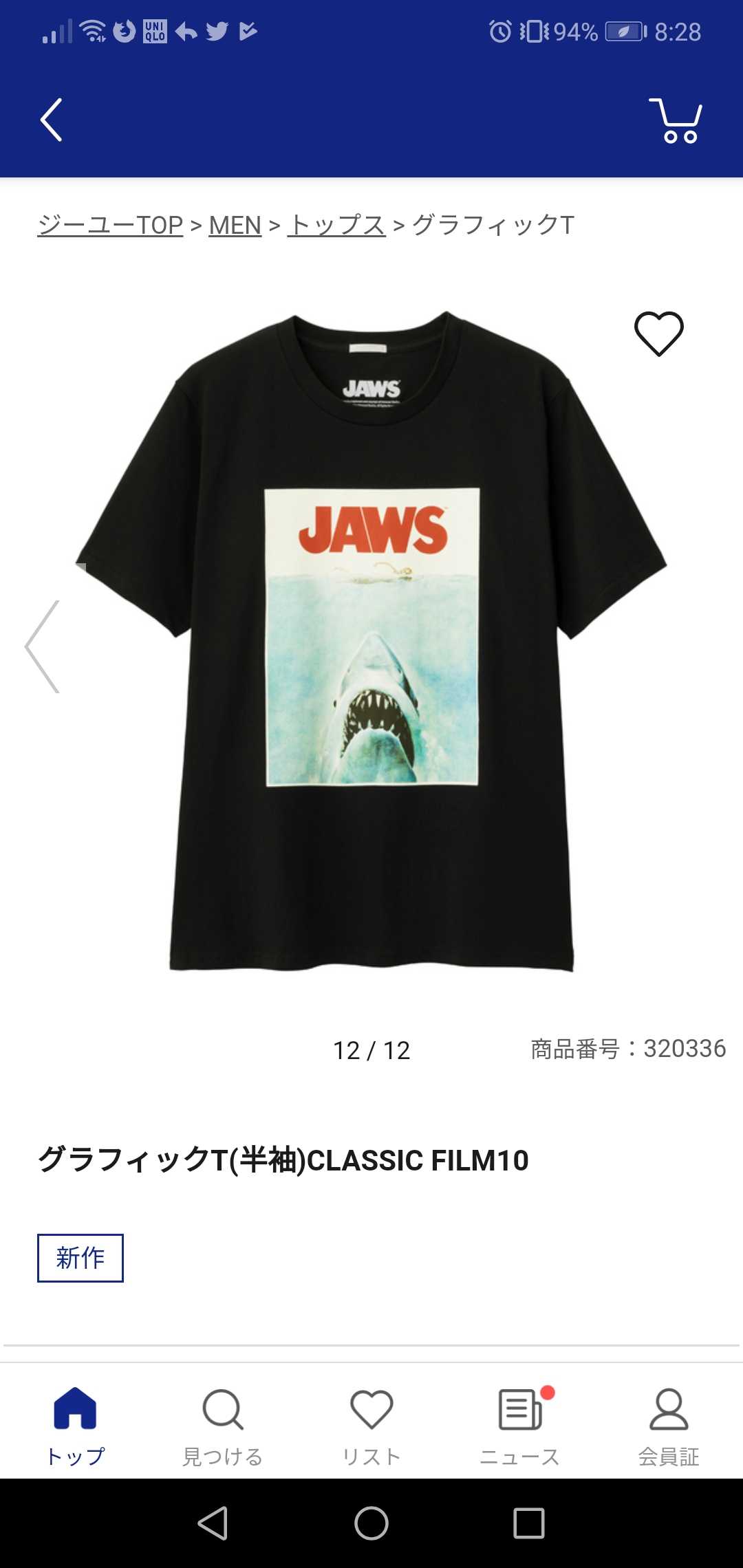Open the shopping cart
The height and width of the screenshot is (1568, 743).
(676, 121)
